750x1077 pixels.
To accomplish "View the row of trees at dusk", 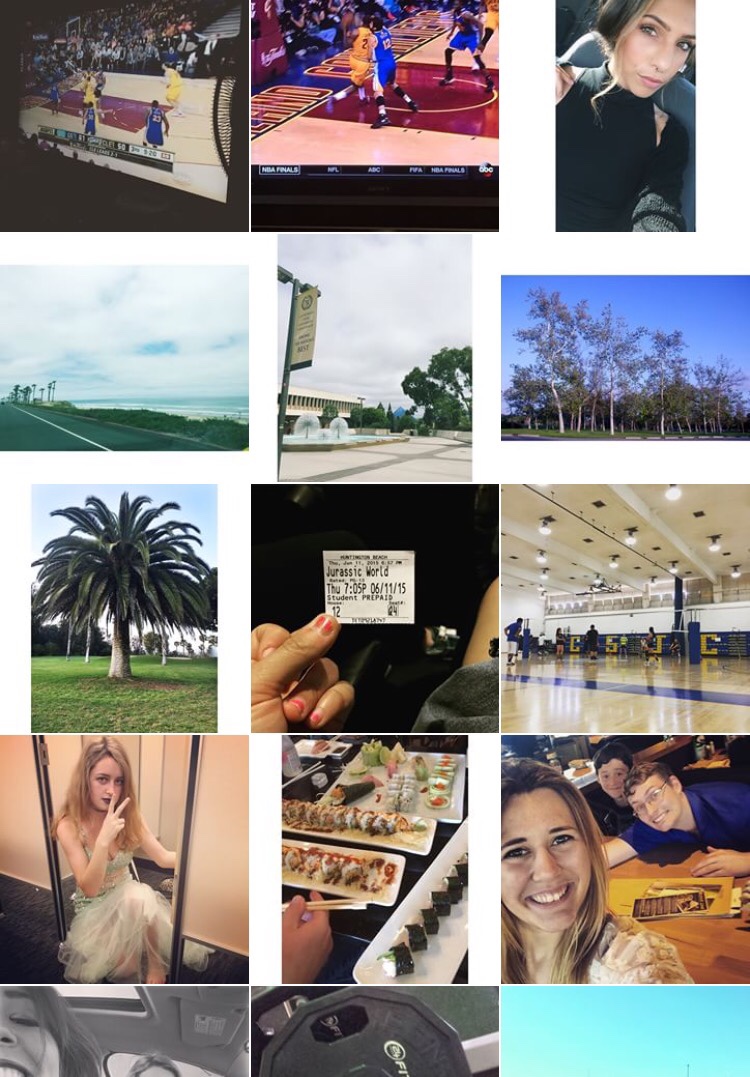I will (x=625, y=357).
